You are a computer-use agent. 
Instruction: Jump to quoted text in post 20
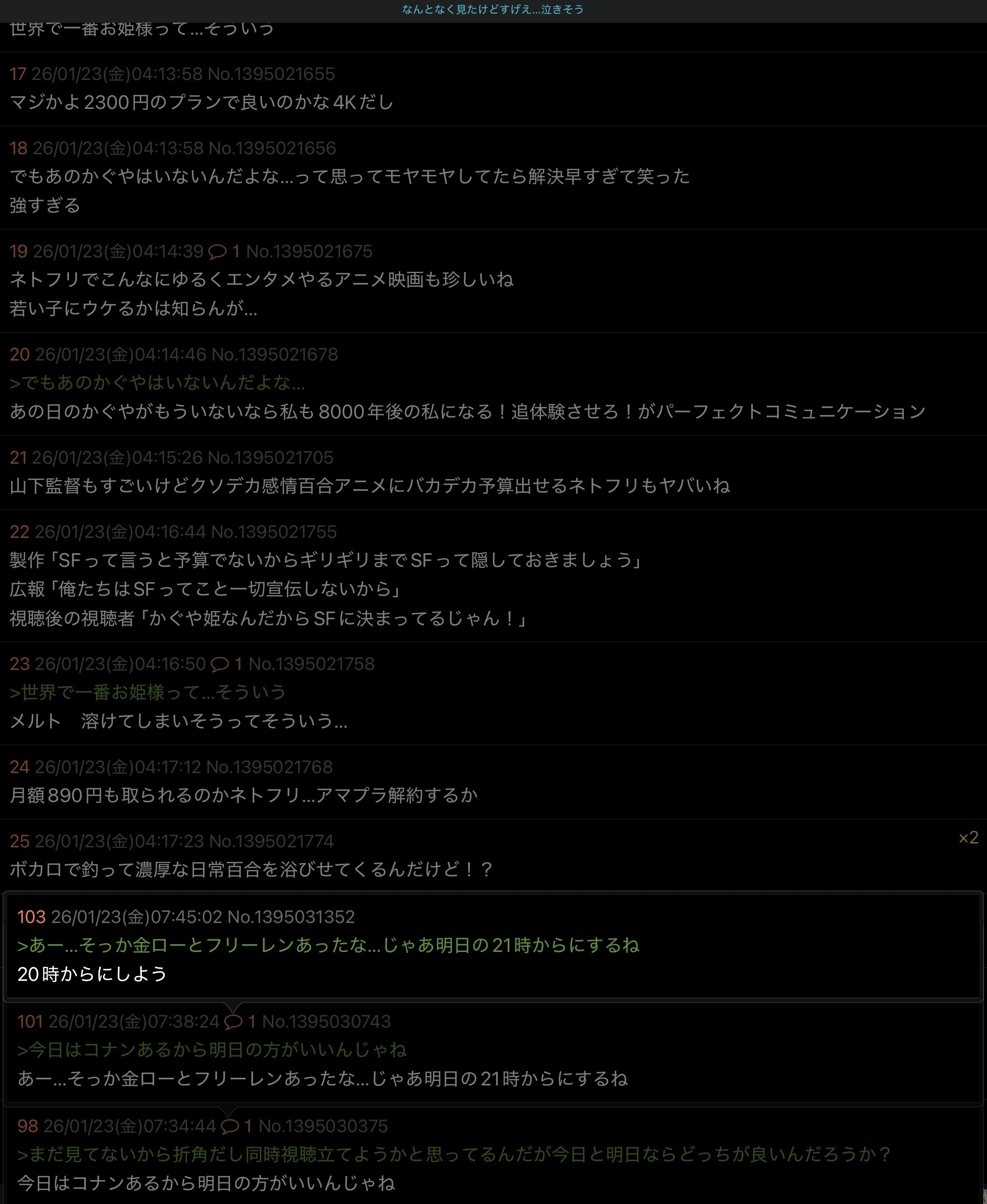[x=157, y=382]
